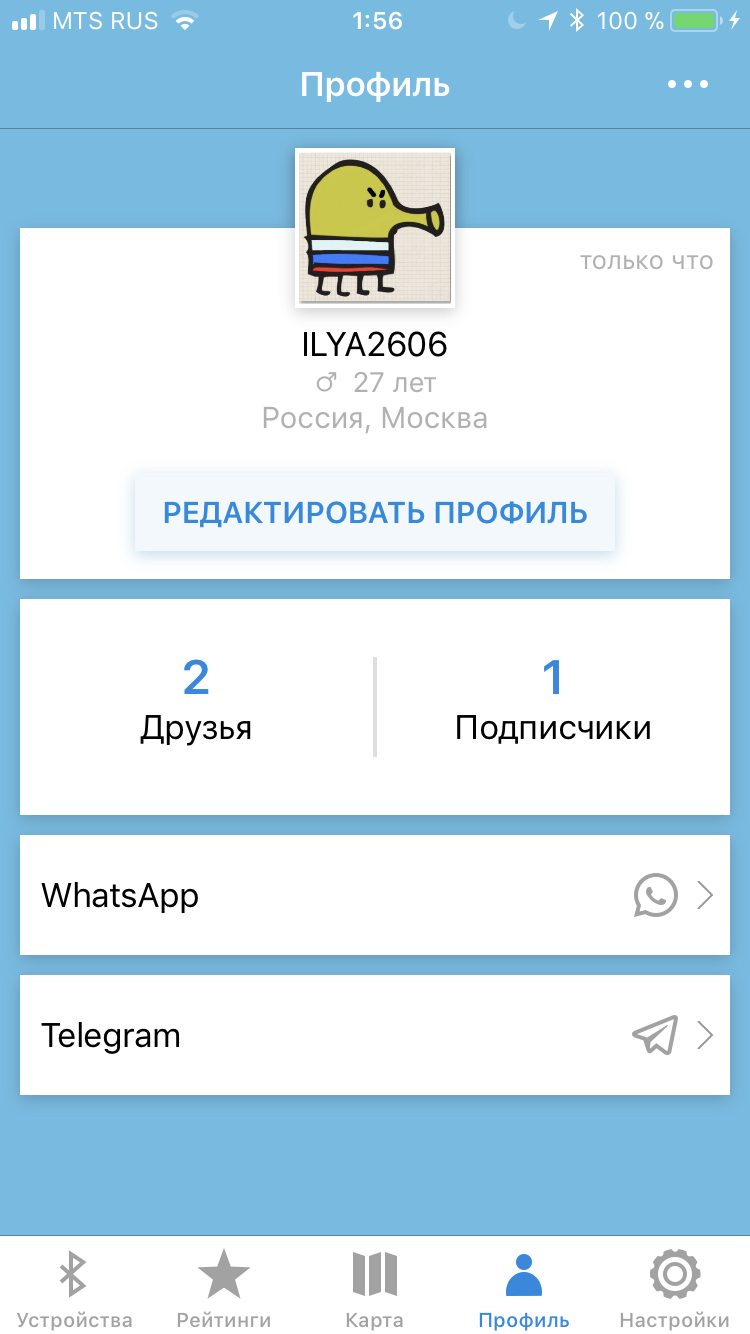The width and height of the screenshot is (750, 1334).
Task: Switch to the Устройства tab
Action: [75, 1288]
